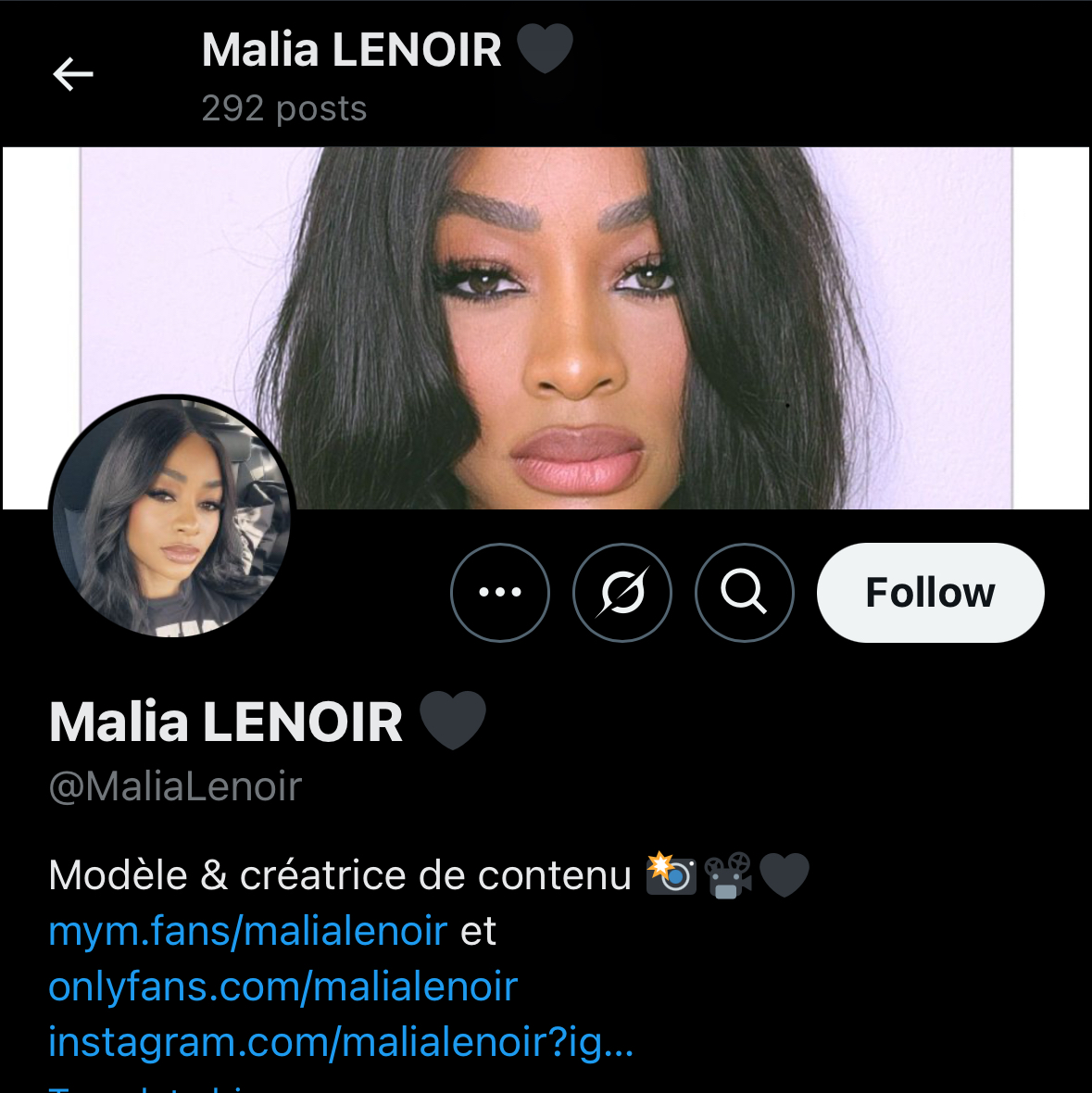Follow Malia LENOIR

(x=930, y=593)
